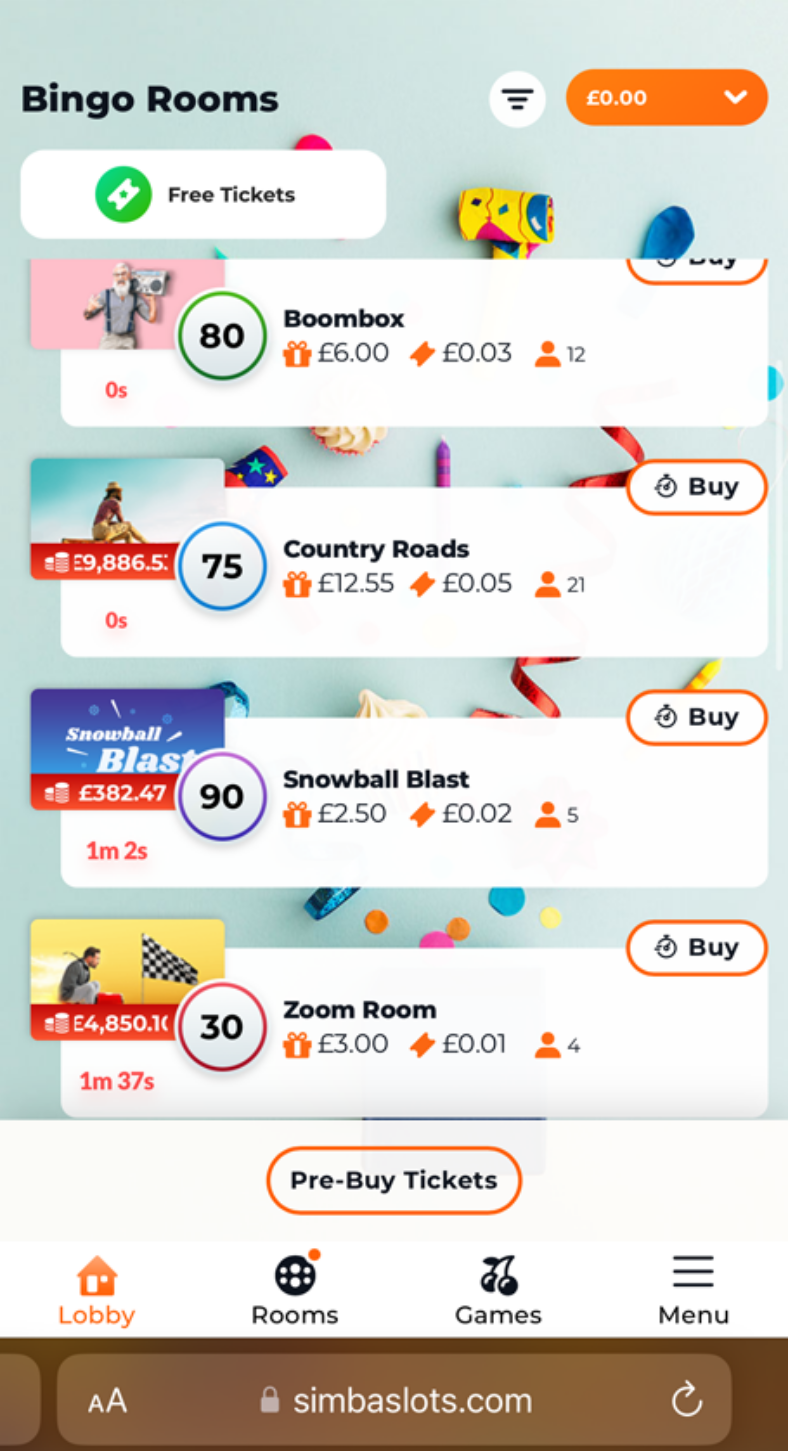Viewport: 788px width, 1451px height.
Task: Switch to the Rooms tab
Action: coord(294,1288)
